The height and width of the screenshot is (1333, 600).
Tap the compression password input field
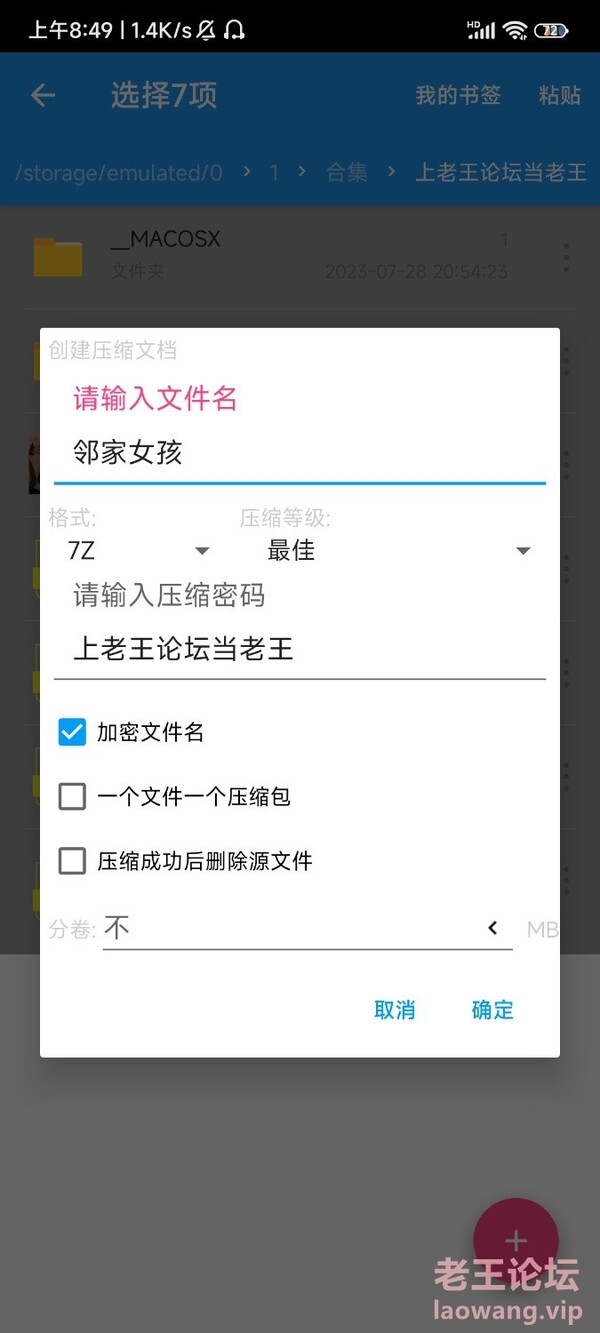(x=299, y=650)
